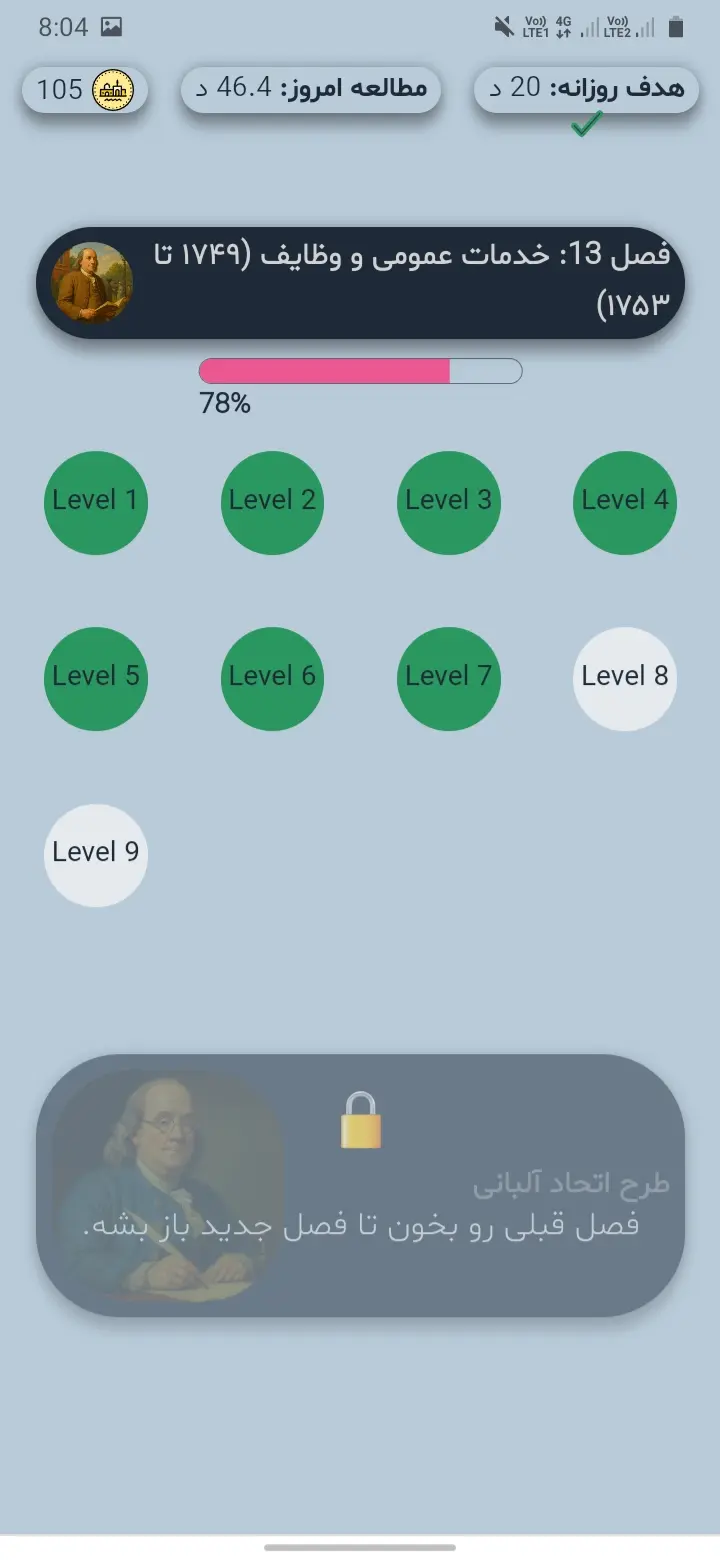Tap the locked Albany Plan chapter card
720x1560 pixels.
tap(360, 1185)
